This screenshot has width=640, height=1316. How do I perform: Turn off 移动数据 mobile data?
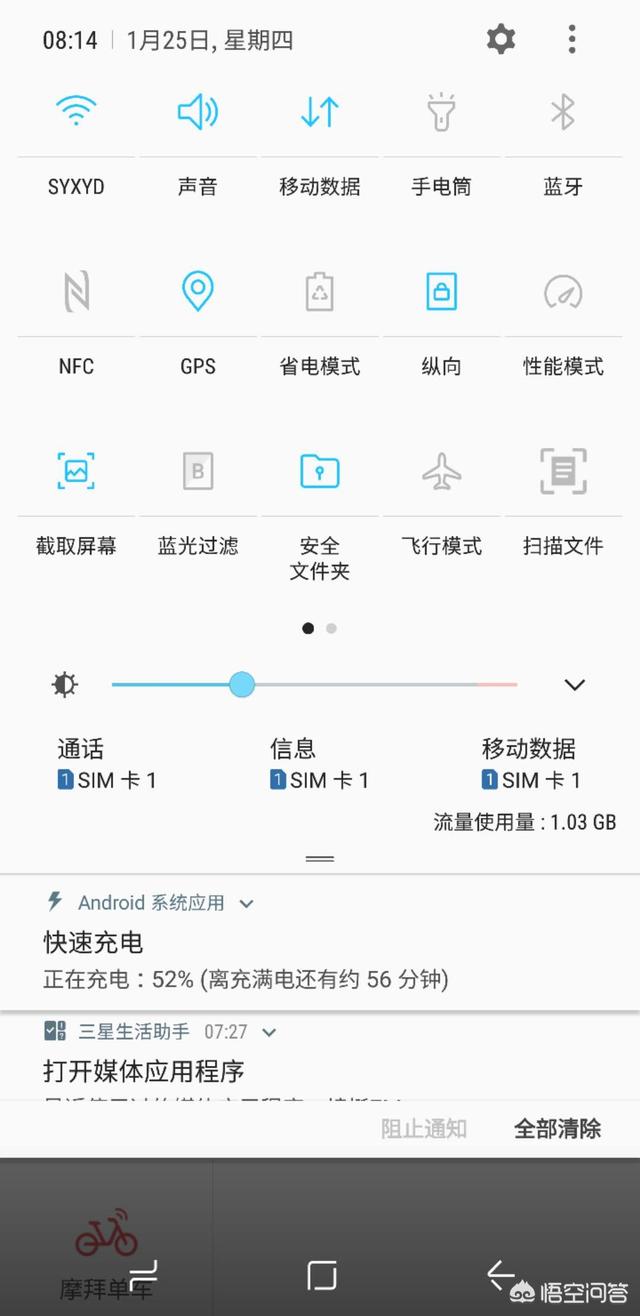(320, 112)
